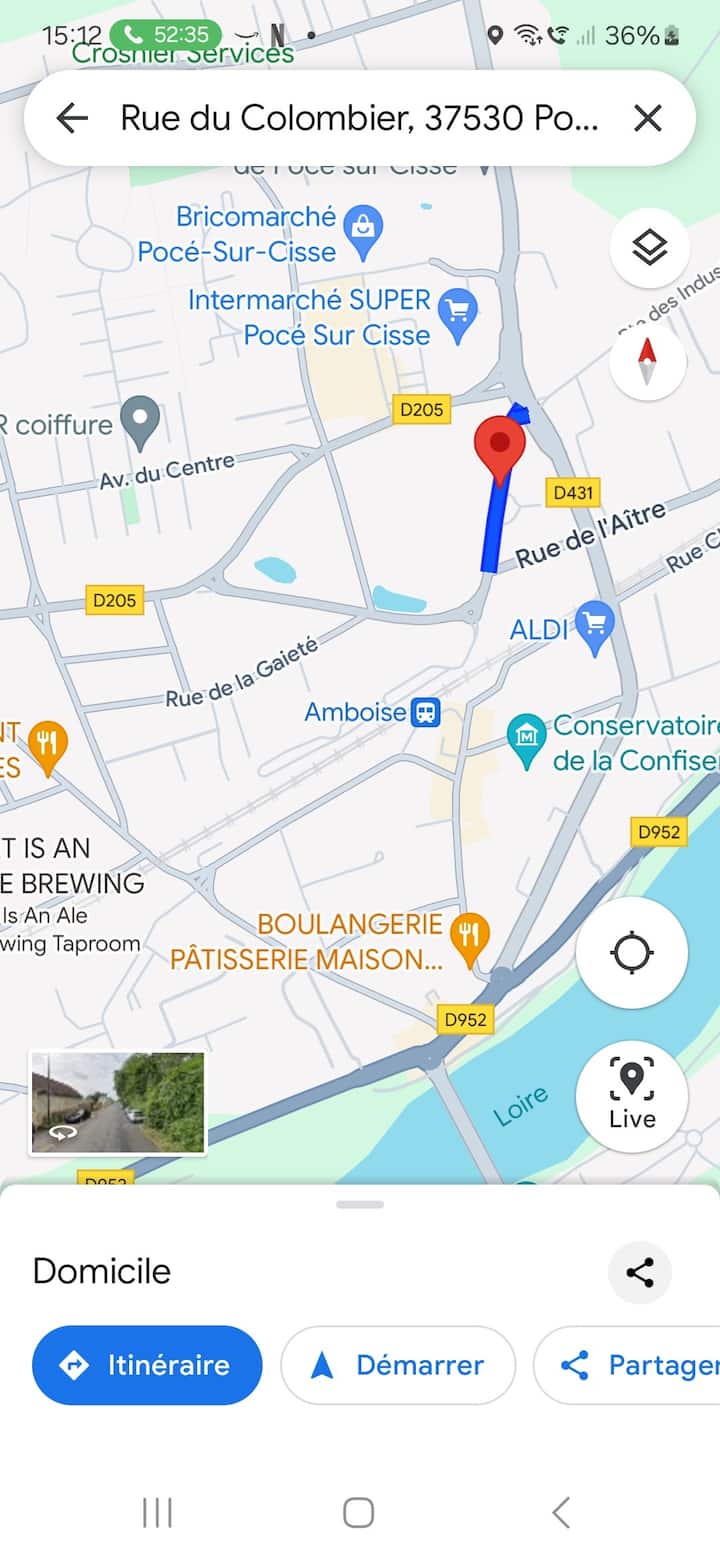
Task: Reset map orientation with the compass
Action: pos(647,362)
